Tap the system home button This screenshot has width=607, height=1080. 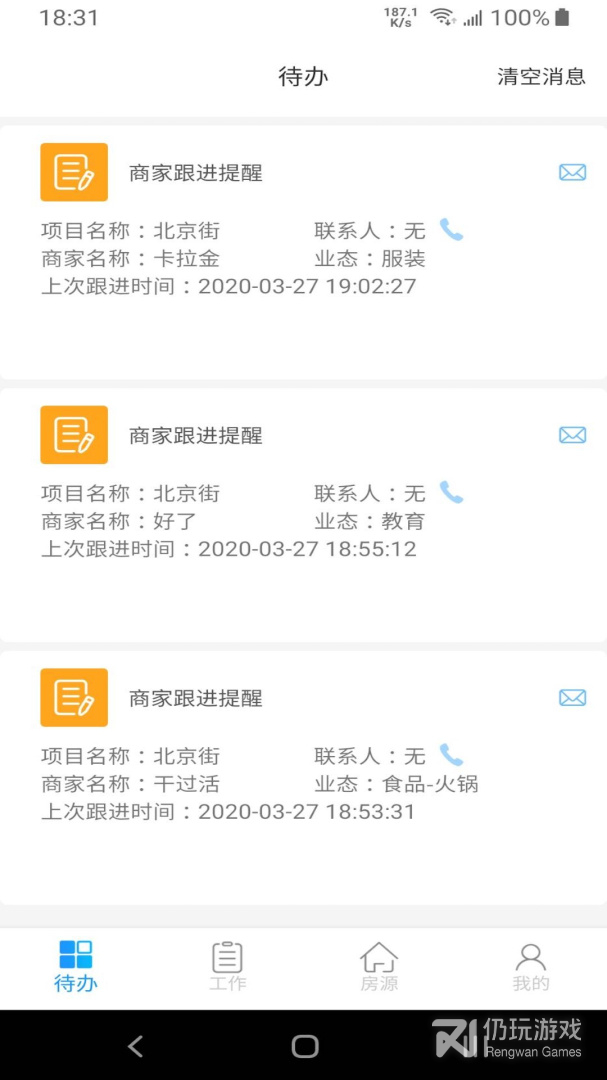click(x=305, y=1046)
